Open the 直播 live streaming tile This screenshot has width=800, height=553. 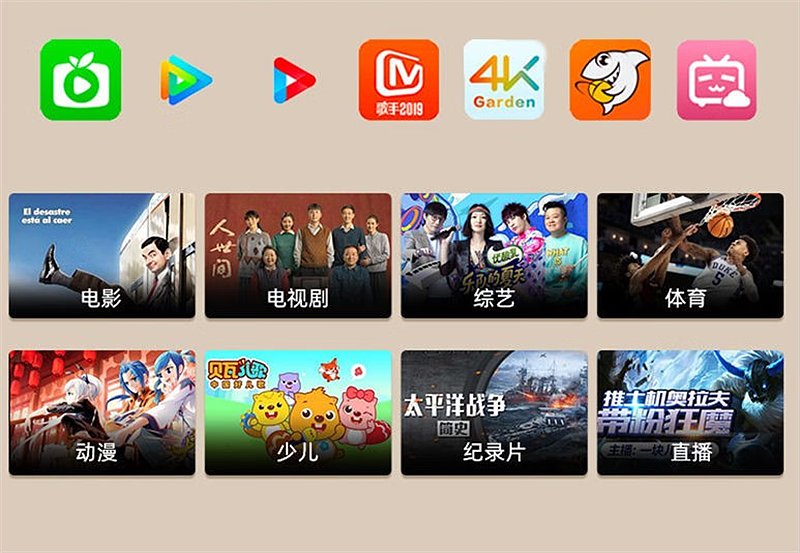690,412
